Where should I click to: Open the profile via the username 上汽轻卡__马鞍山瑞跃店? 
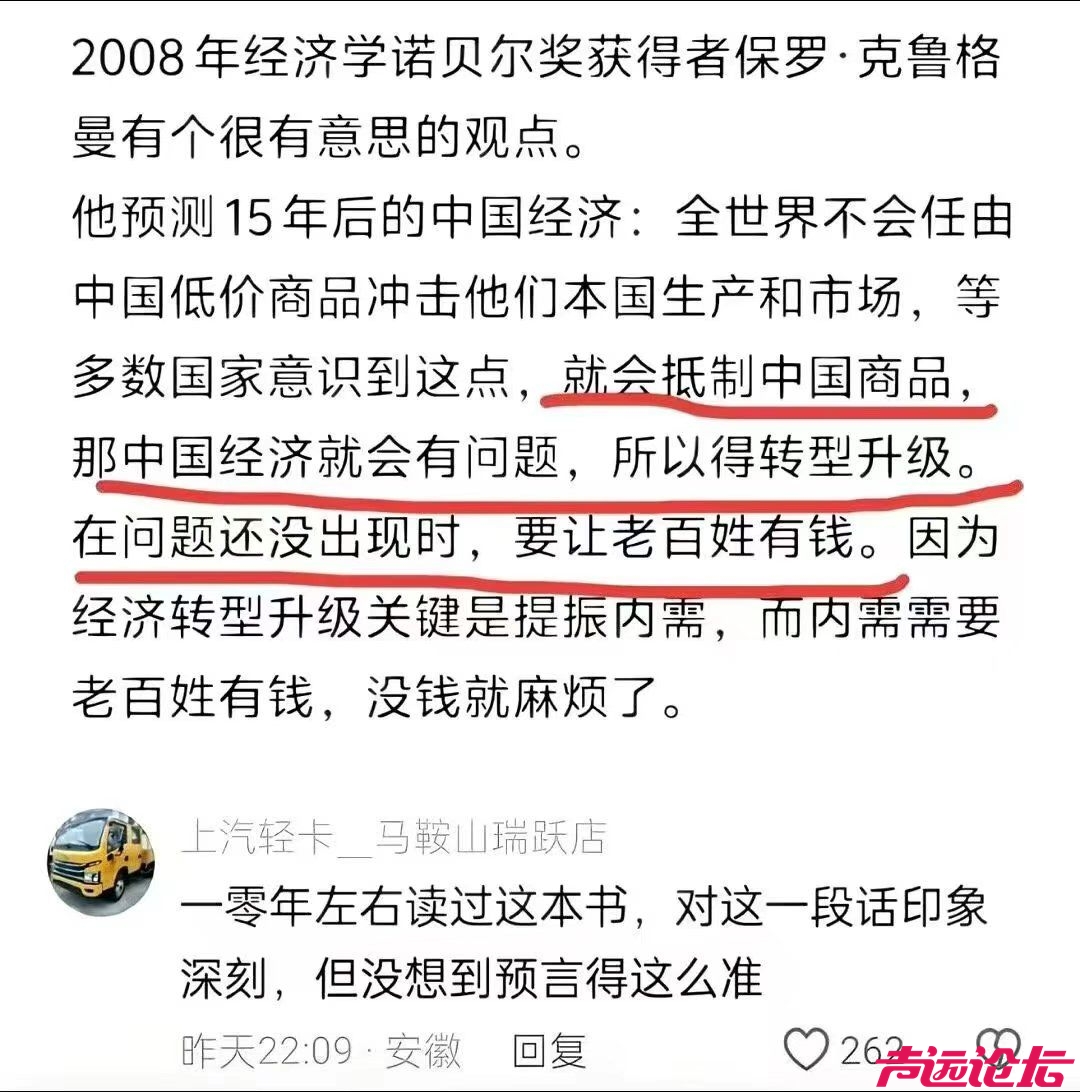point(393,837)
